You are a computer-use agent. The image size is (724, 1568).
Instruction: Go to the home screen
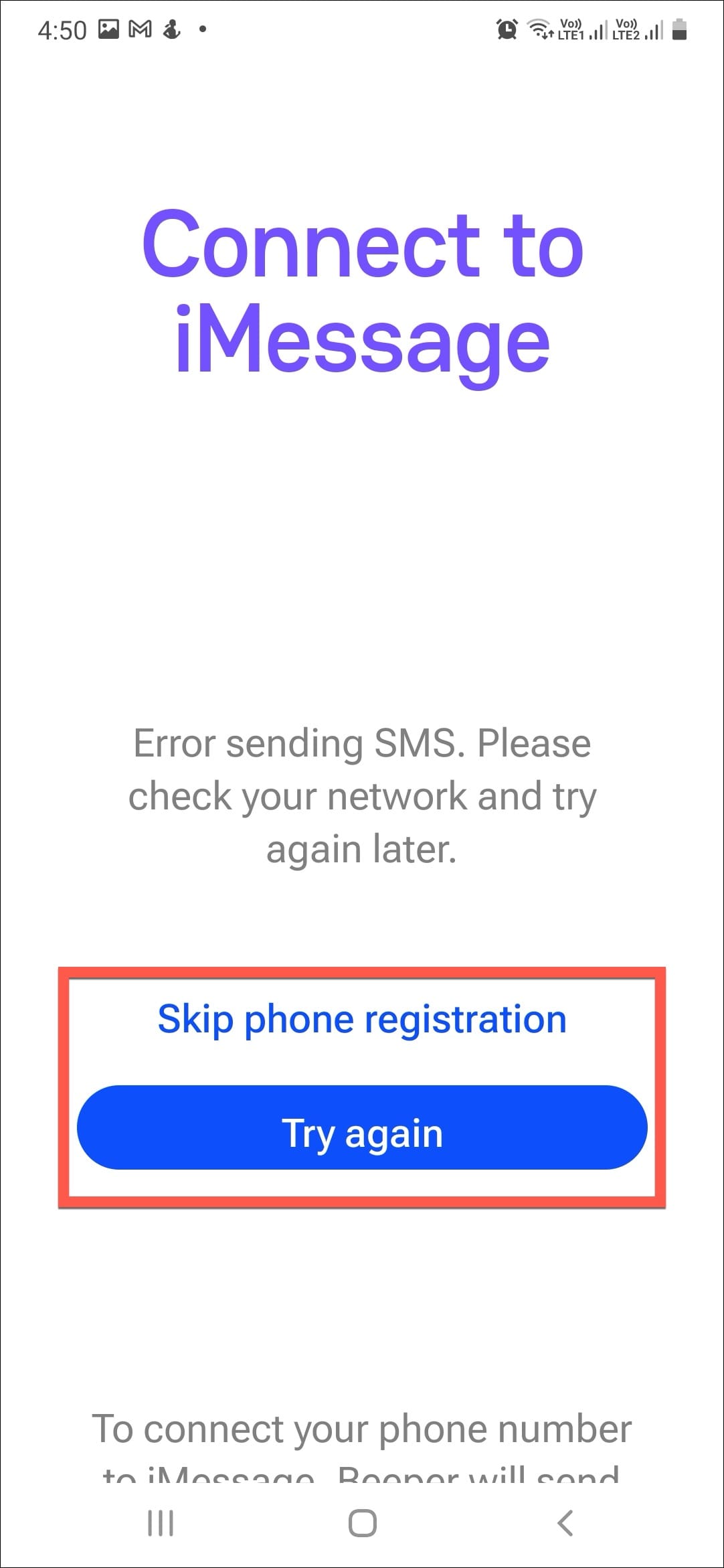tap(362, 1522)
